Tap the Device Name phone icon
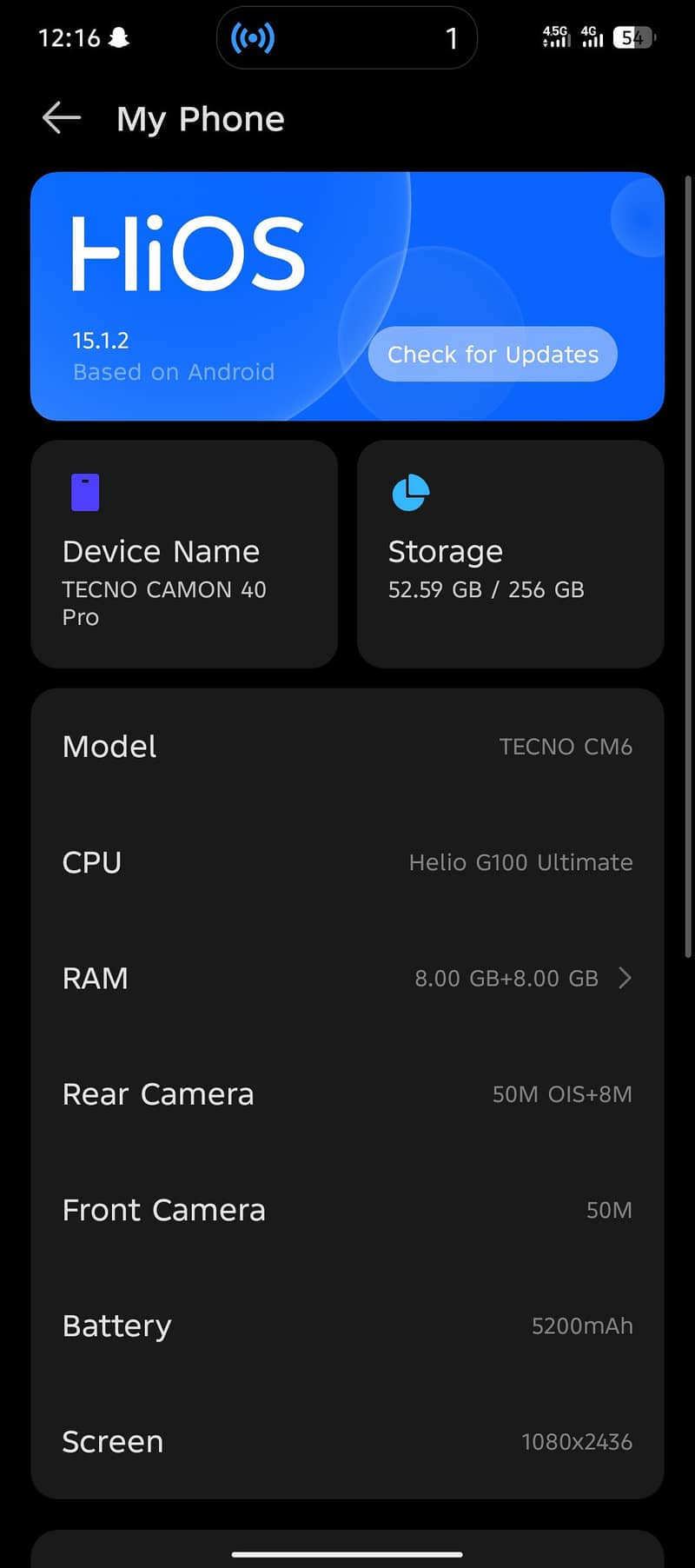The image size is (695, 1568). point(84,492)
